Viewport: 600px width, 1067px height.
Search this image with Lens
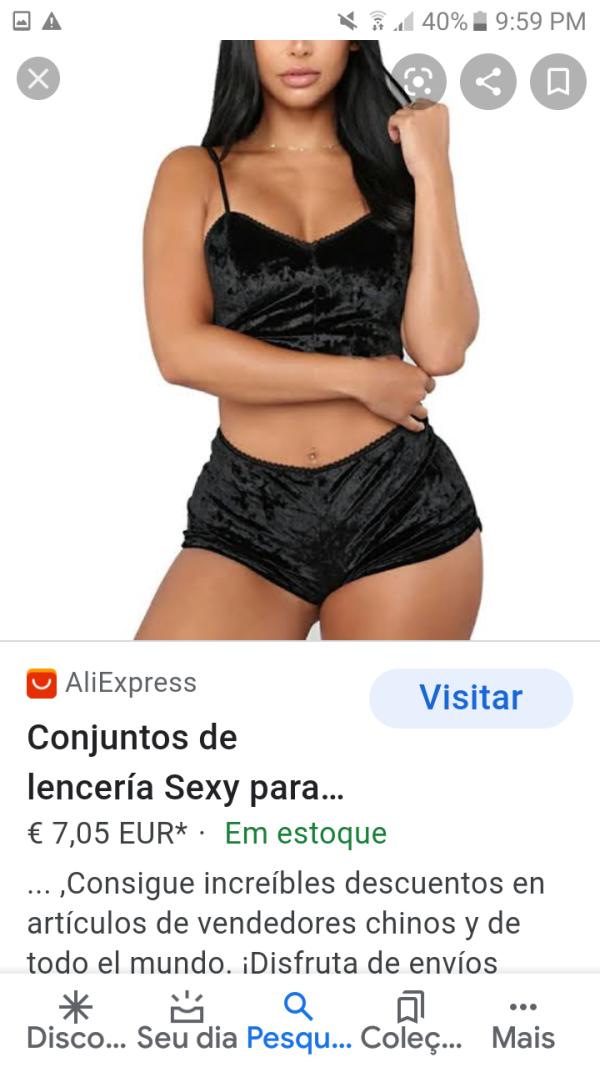coord(418,81)
